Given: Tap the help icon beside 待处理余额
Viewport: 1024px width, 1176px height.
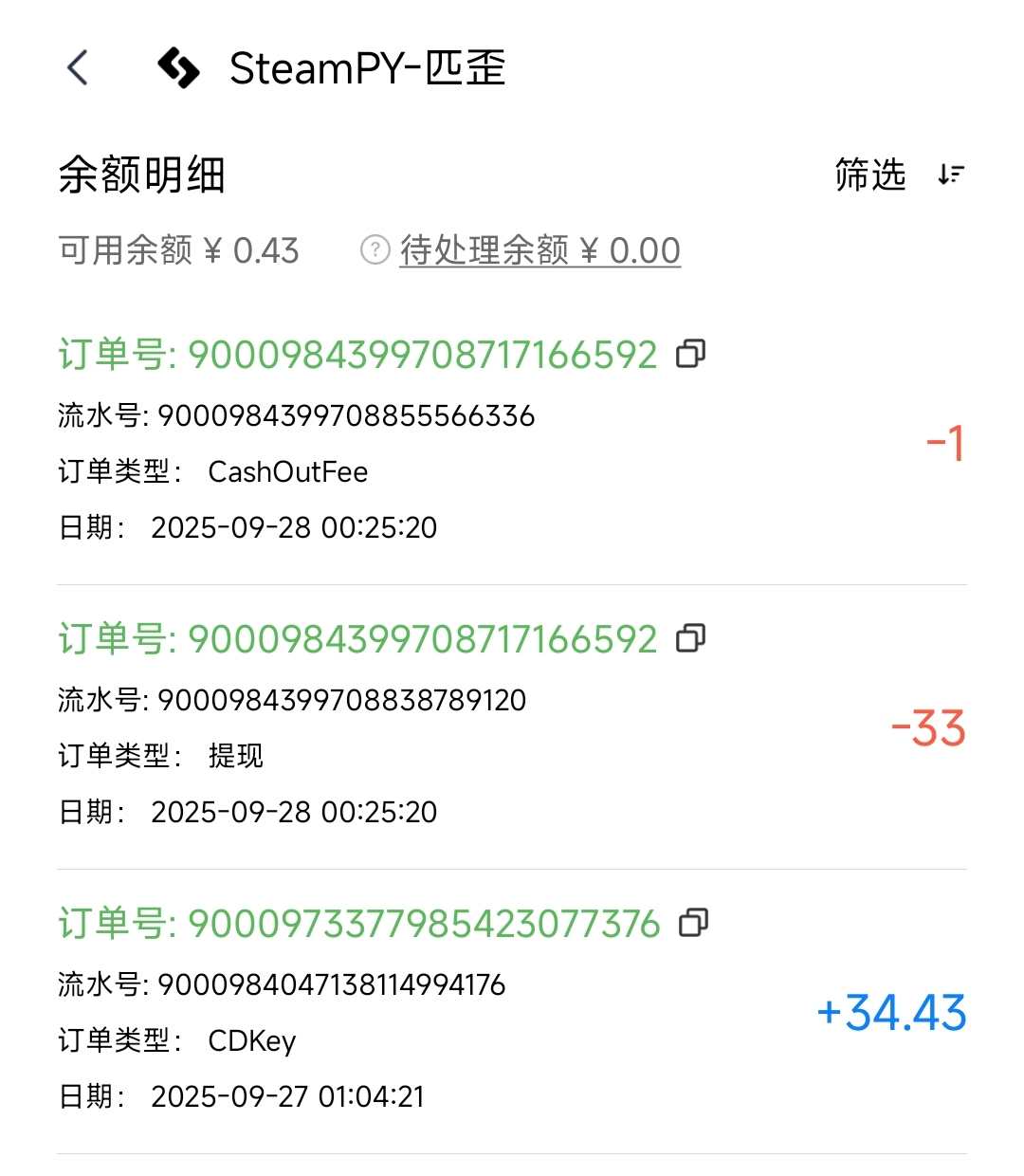Looking at the screenshot, I should click(x=375, y=250).
